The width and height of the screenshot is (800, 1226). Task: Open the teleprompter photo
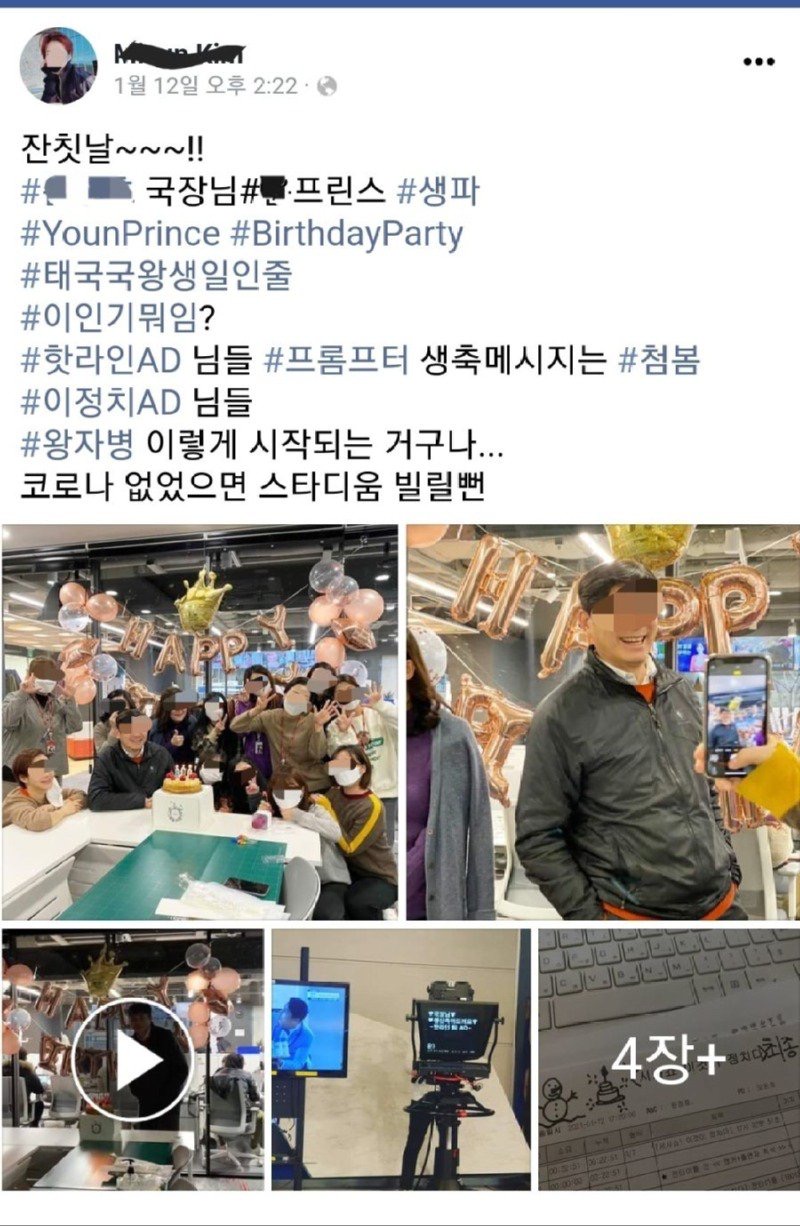pos(401,1059)
